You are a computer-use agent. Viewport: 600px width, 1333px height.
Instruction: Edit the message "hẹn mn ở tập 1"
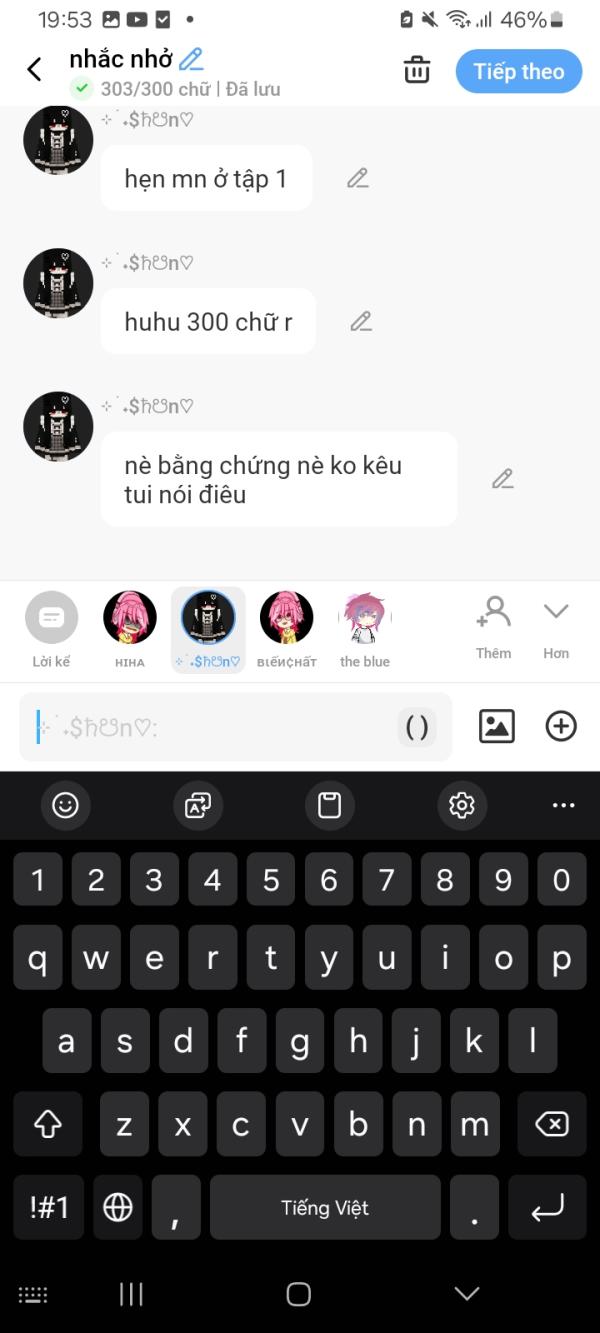coord(358,178)
